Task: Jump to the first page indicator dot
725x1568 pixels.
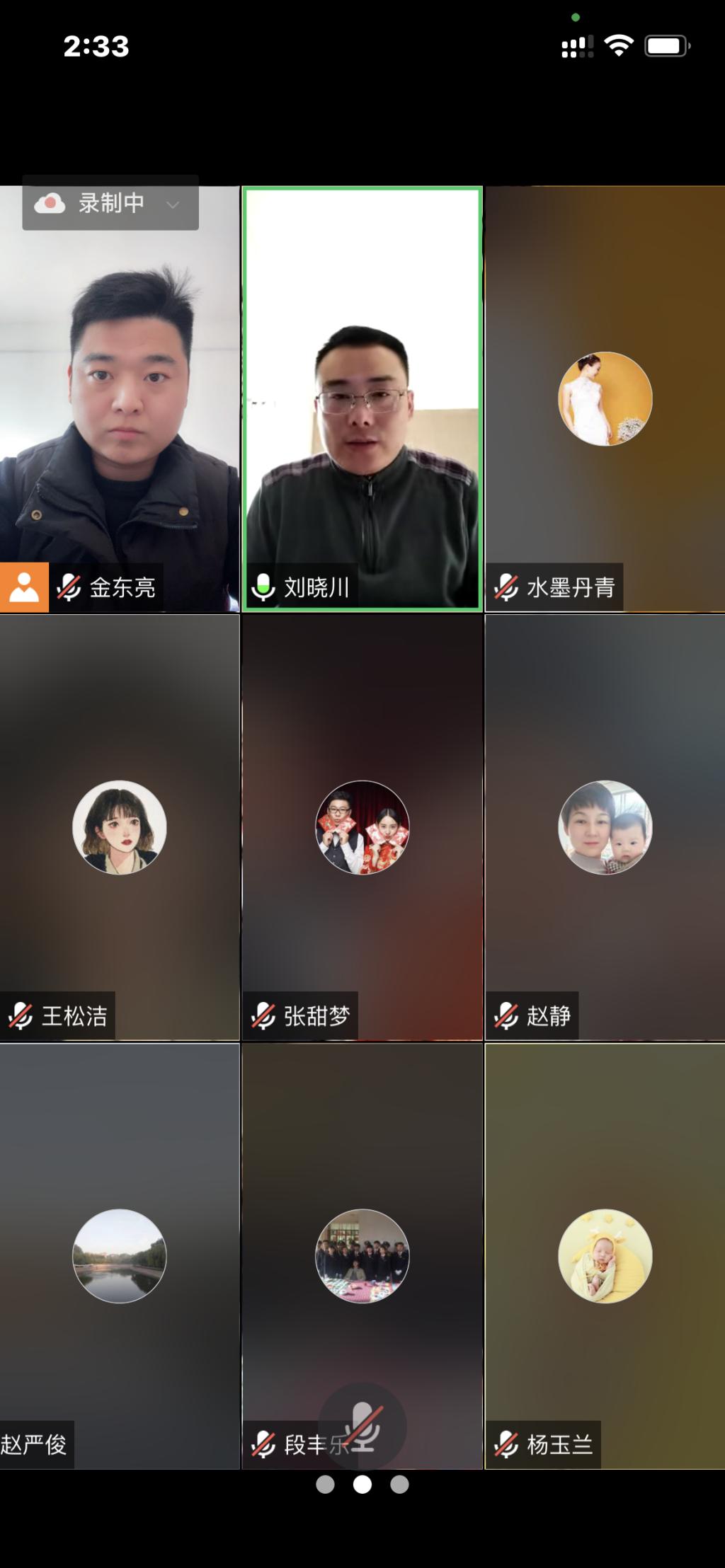Action: click(325, 1484)
